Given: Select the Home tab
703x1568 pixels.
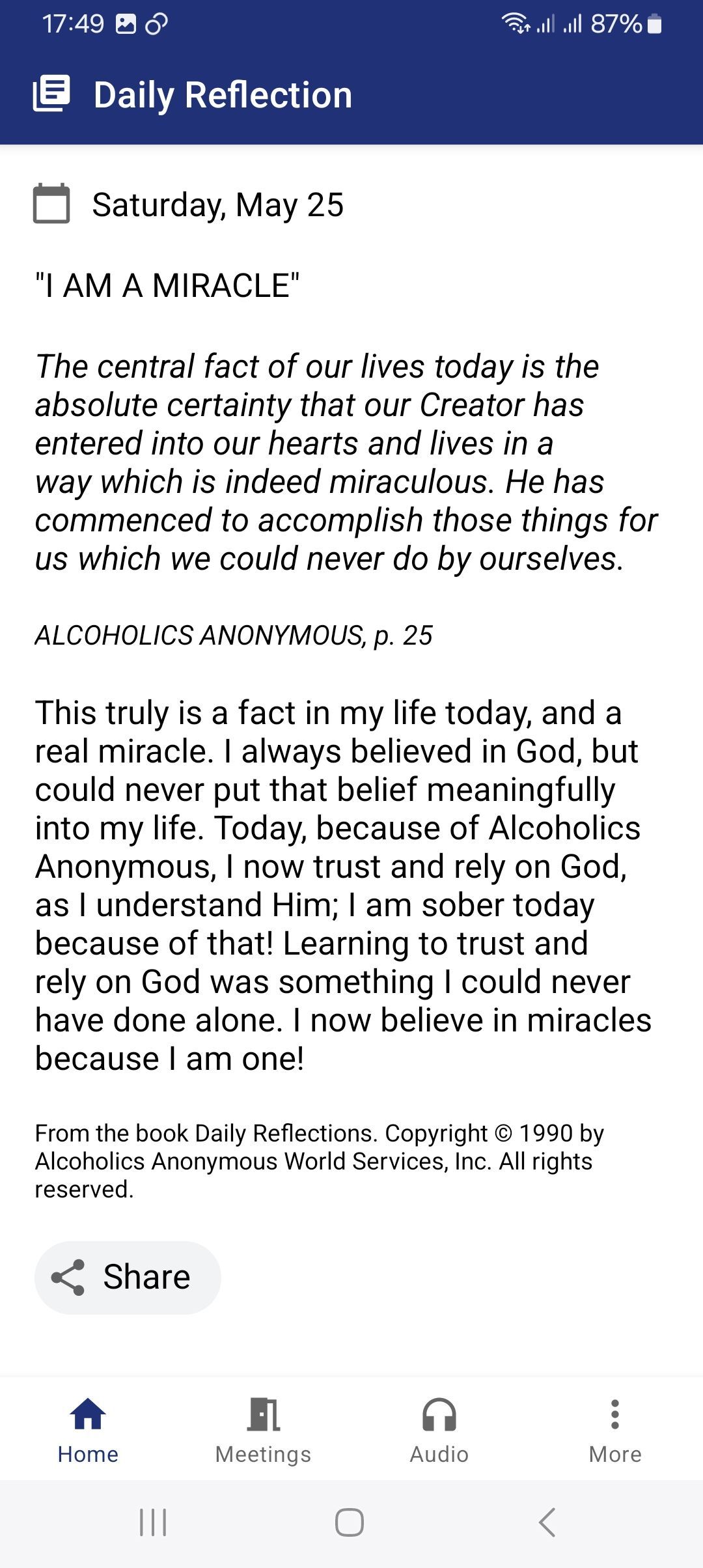Looking at the screenshot, I should (x=88, y=1429).
